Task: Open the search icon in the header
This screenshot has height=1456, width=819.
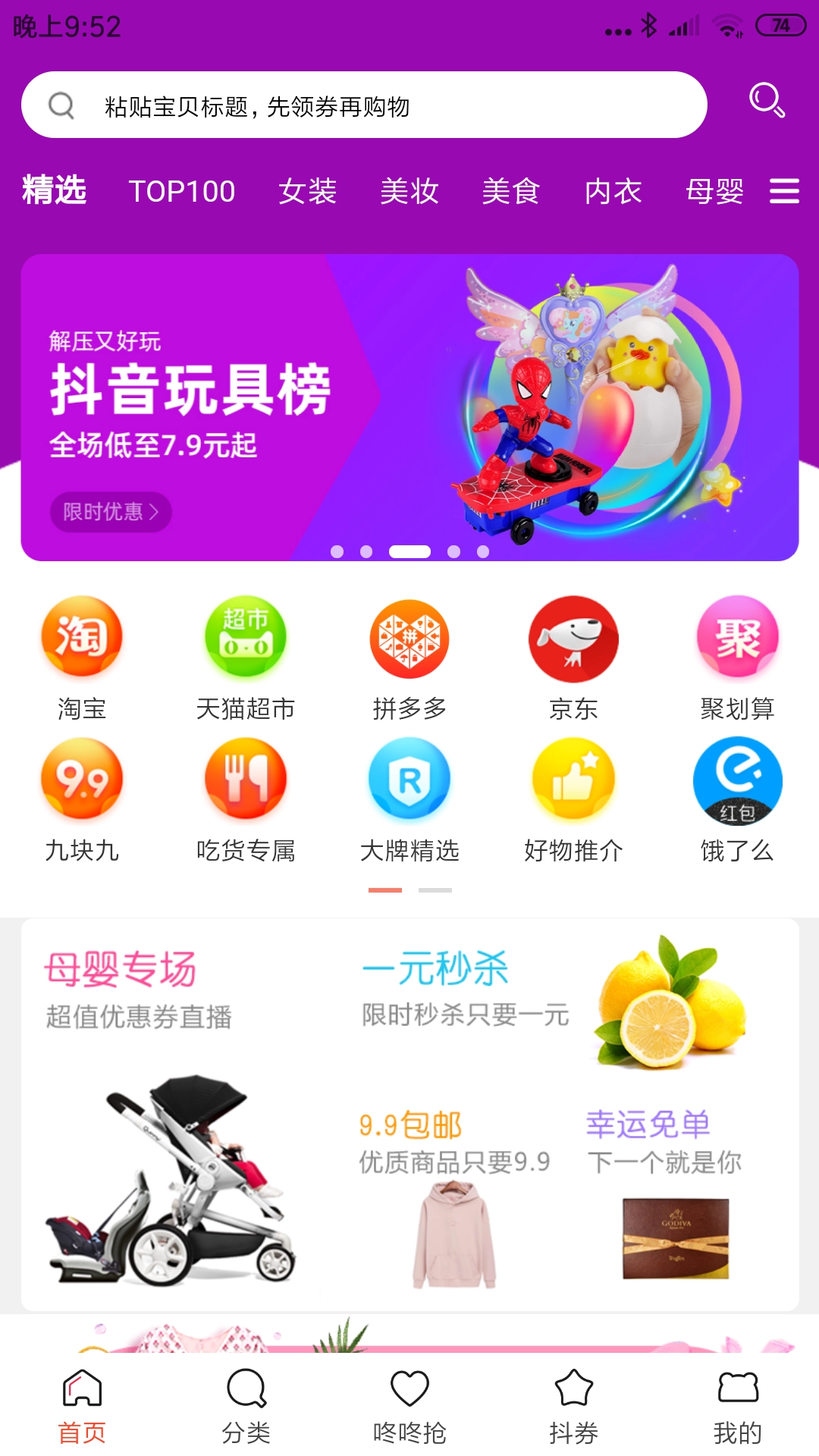Action: point(767,101)
